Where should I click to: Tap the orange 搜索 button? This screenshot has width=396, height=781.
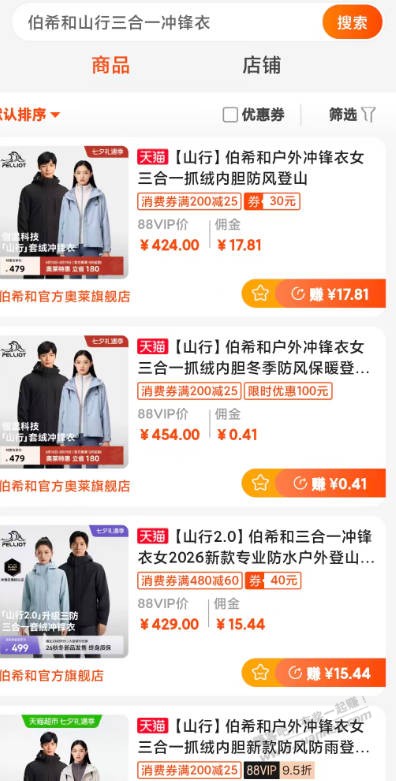click(352, 22)
